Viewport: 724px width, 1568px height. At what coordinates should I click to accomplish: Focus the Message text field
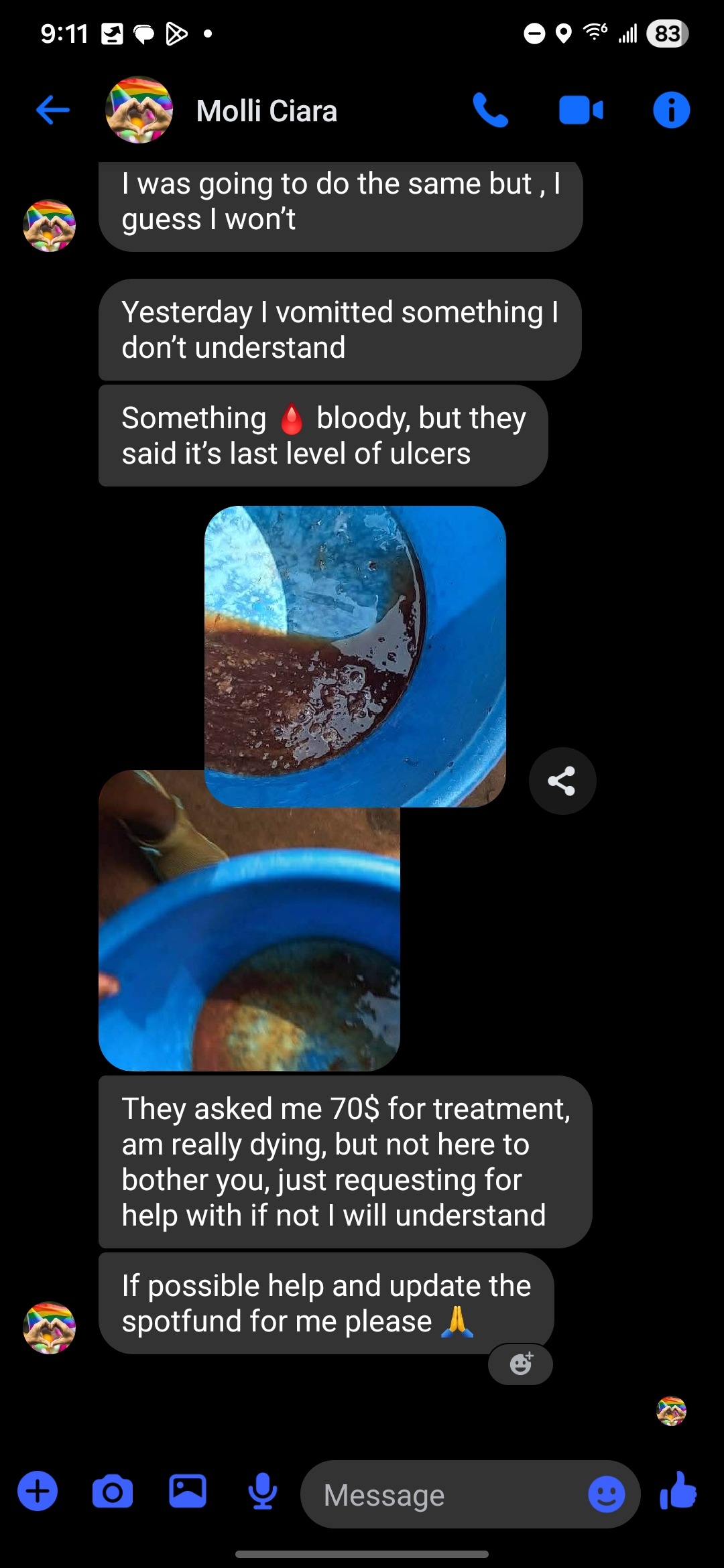[442, 1495]
